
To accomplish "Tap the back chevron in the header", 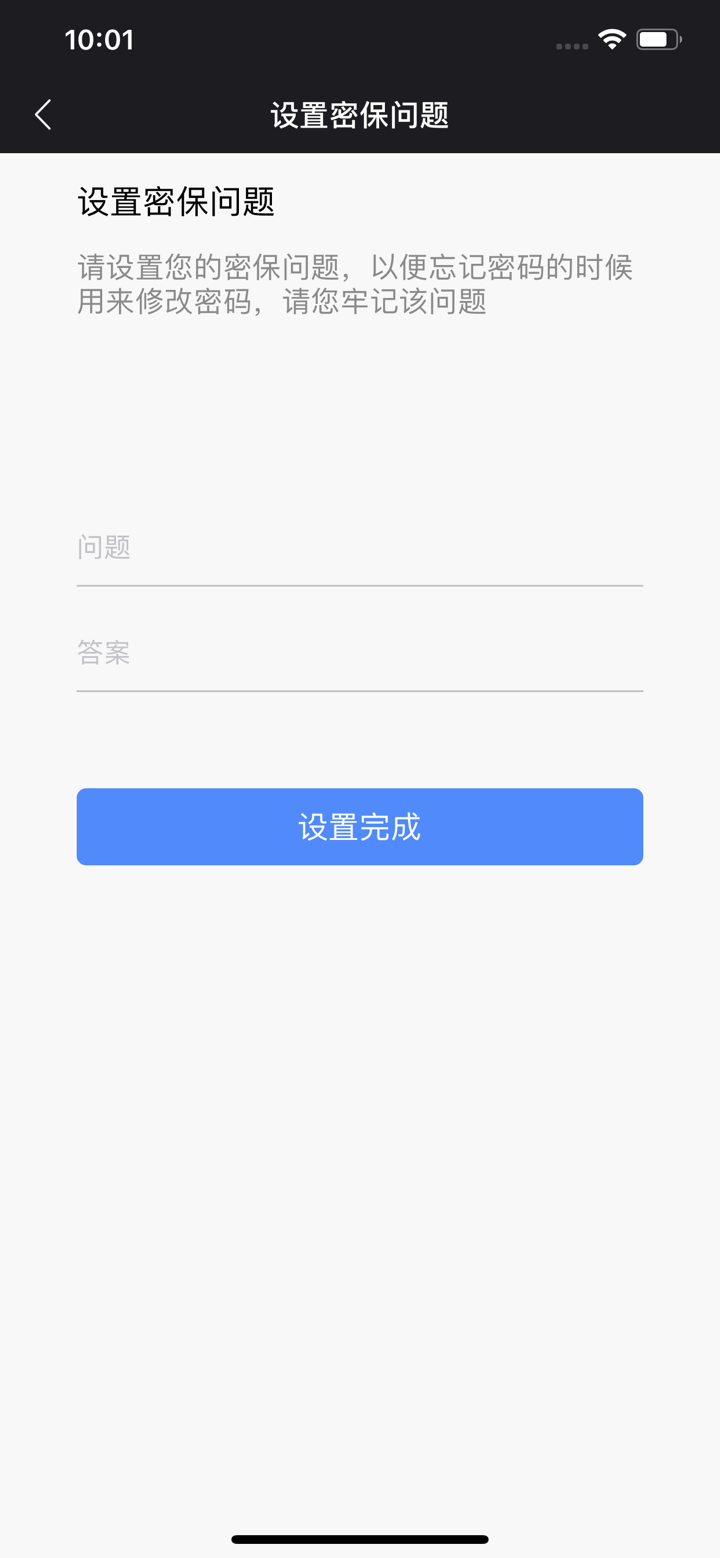I will click(42, 114).
